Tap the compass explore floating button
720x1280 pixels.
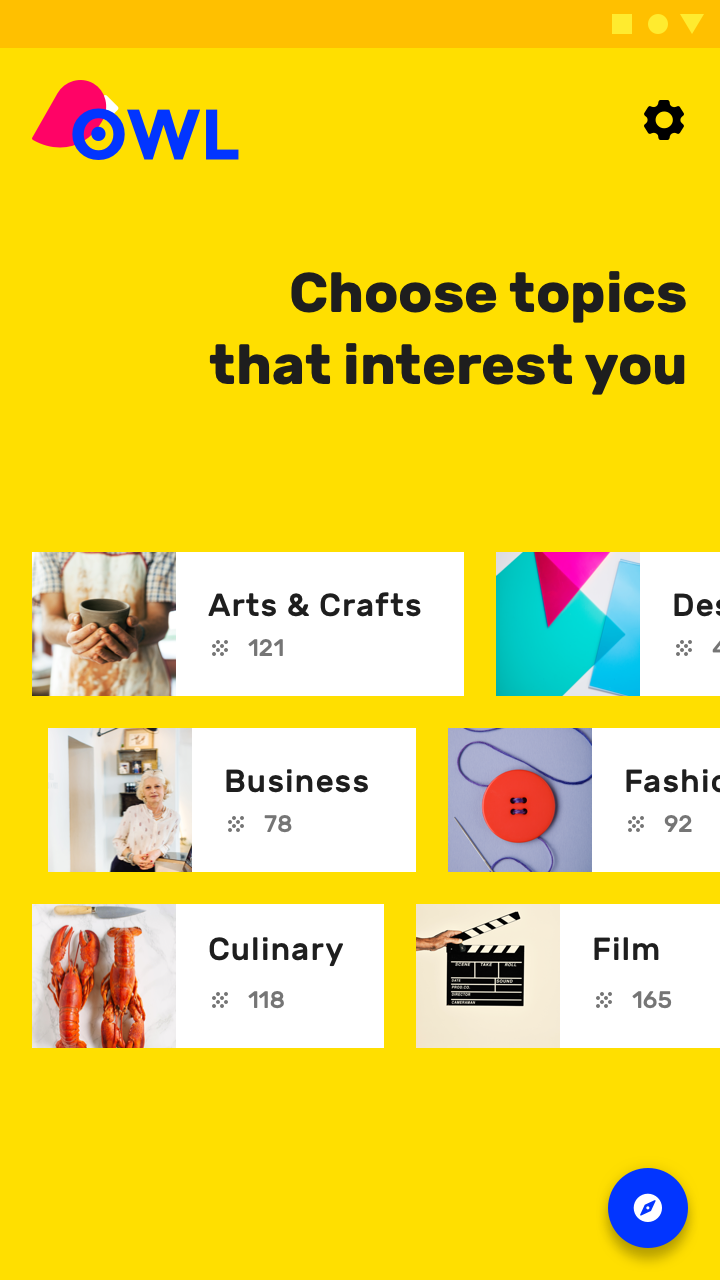click(648, 1208)
